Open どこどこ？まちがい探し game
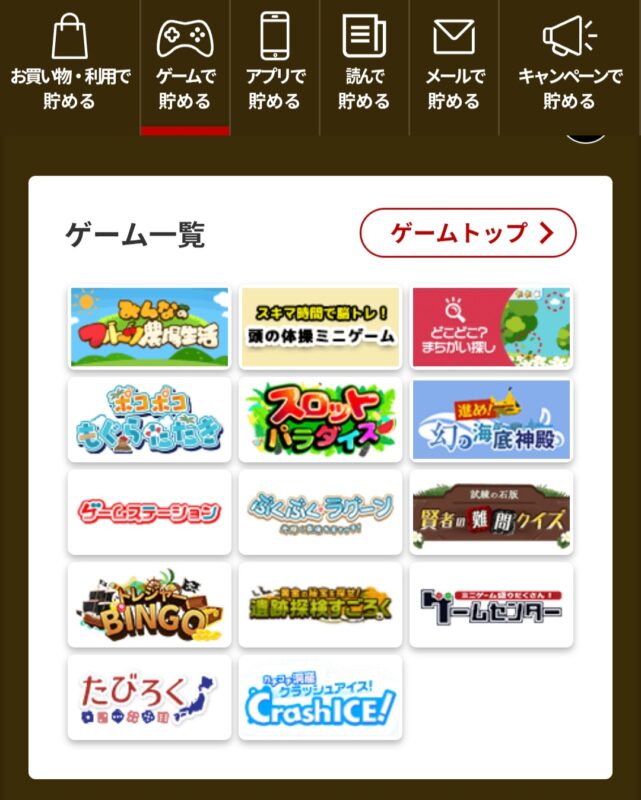 (x=491, y=327)
